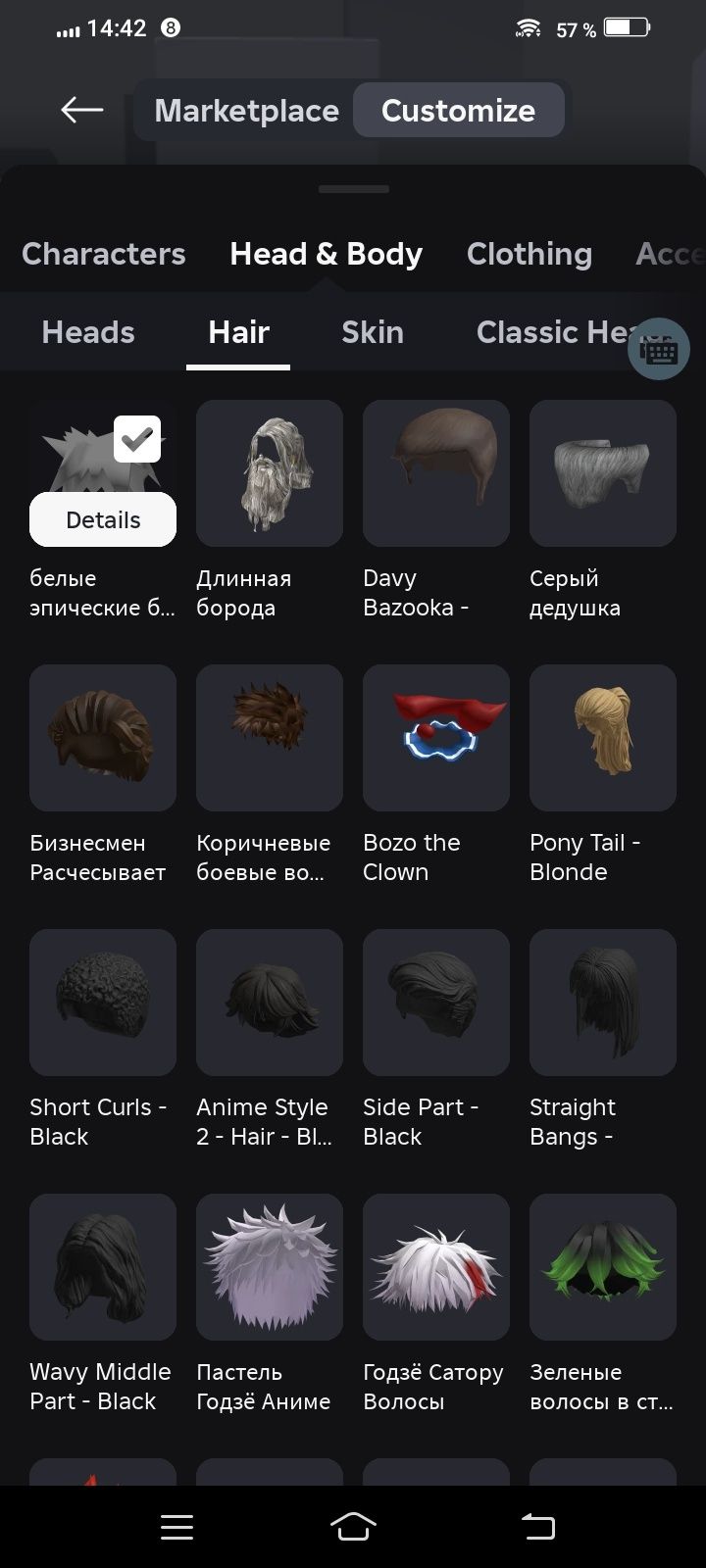
Task: Choose Straight Bangs hair
Action: [x=603, y=1003]
